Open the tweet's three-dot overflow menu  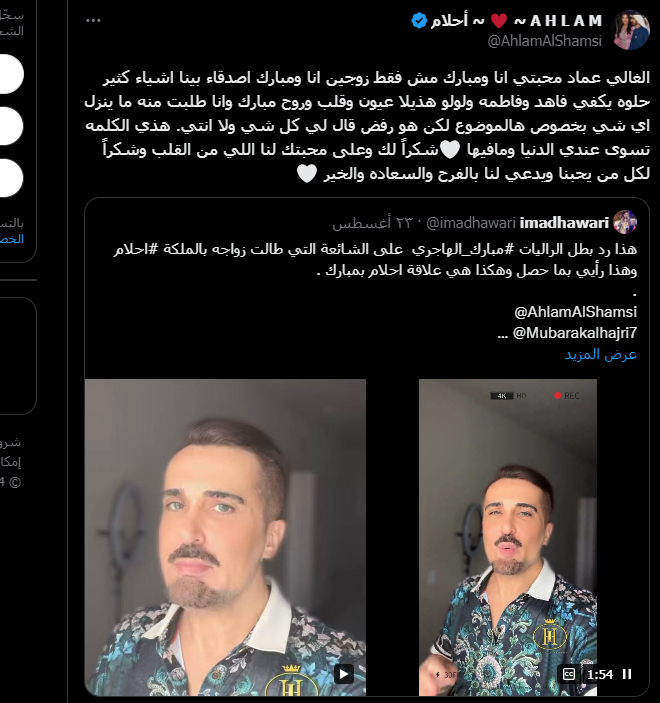point(98,21)
